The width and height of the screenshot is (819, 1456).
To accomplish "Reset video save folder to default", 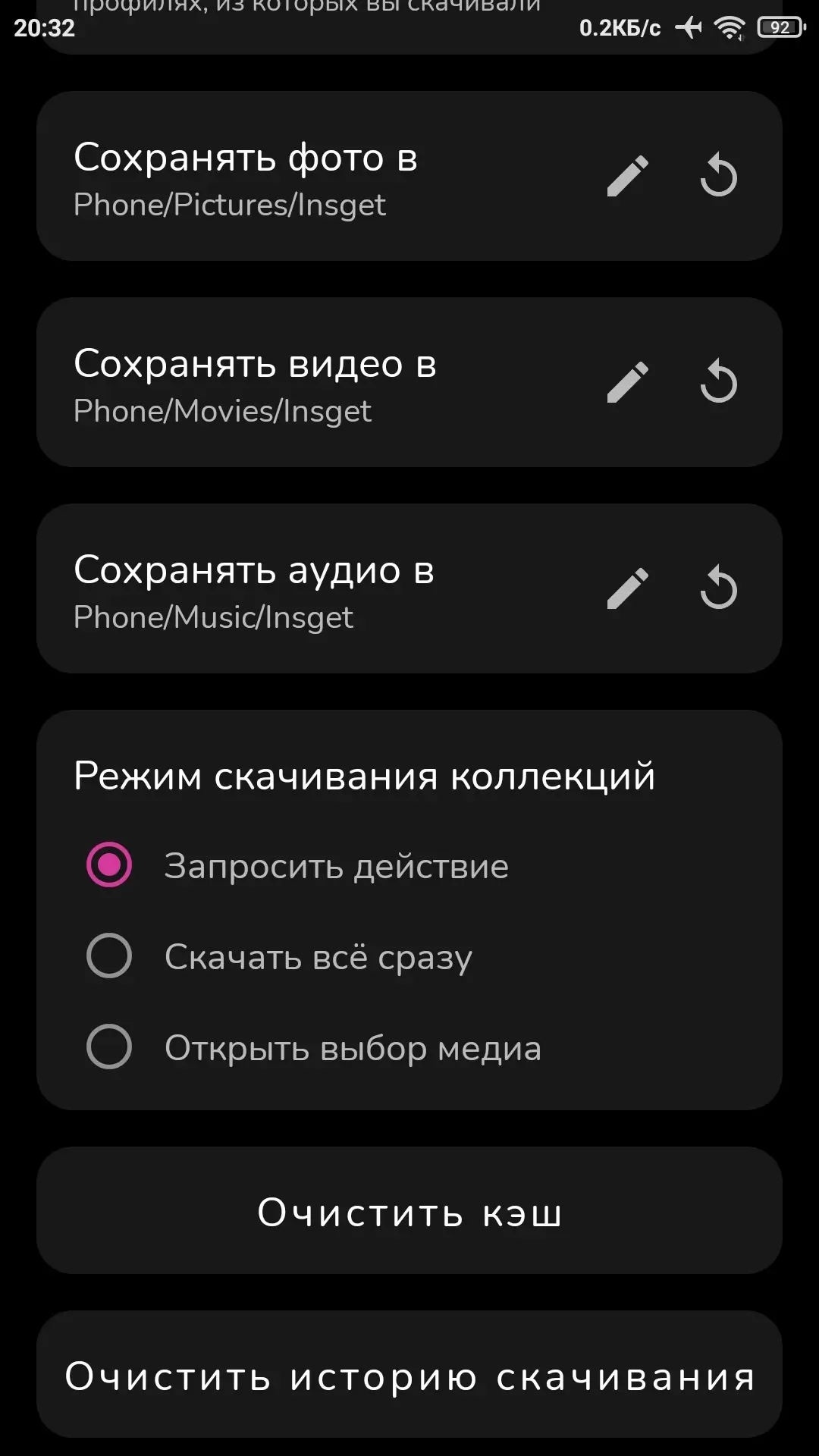I will (719, 382).
